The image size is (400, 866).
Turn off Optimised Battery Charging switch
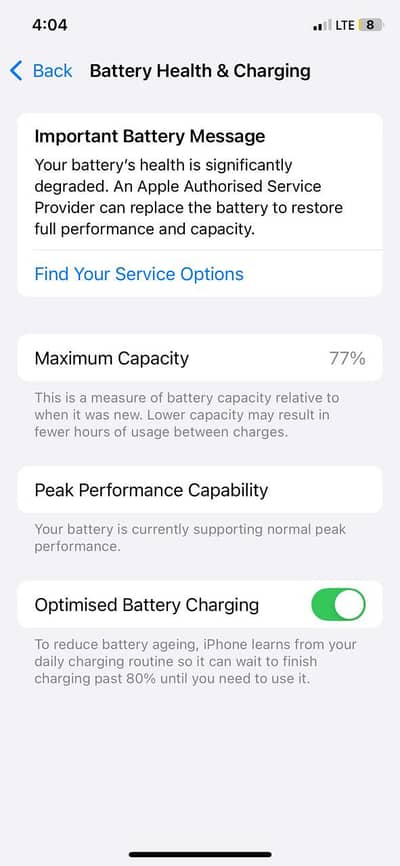338,604
